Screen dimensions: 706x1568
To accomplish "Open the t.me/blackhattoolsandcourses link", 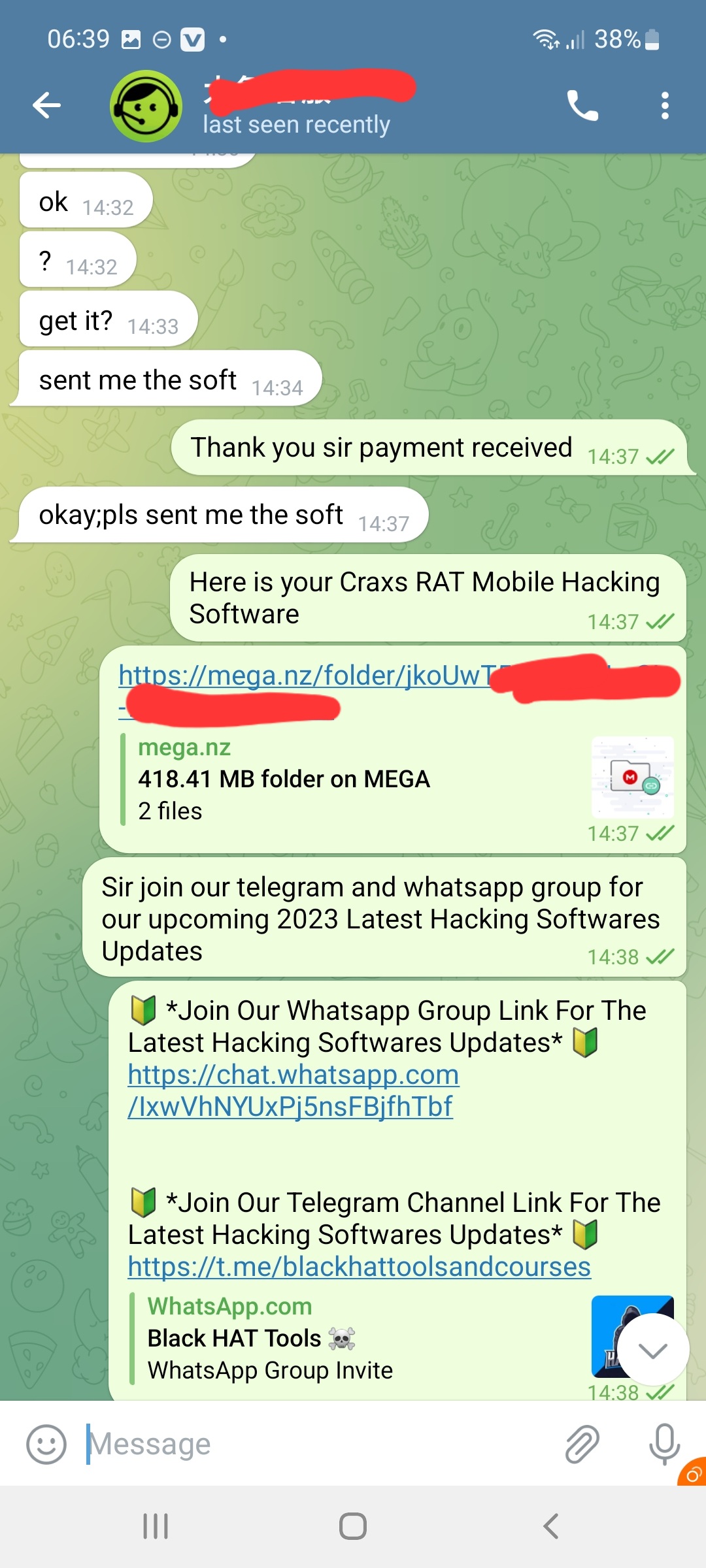I will [359, 1267].
